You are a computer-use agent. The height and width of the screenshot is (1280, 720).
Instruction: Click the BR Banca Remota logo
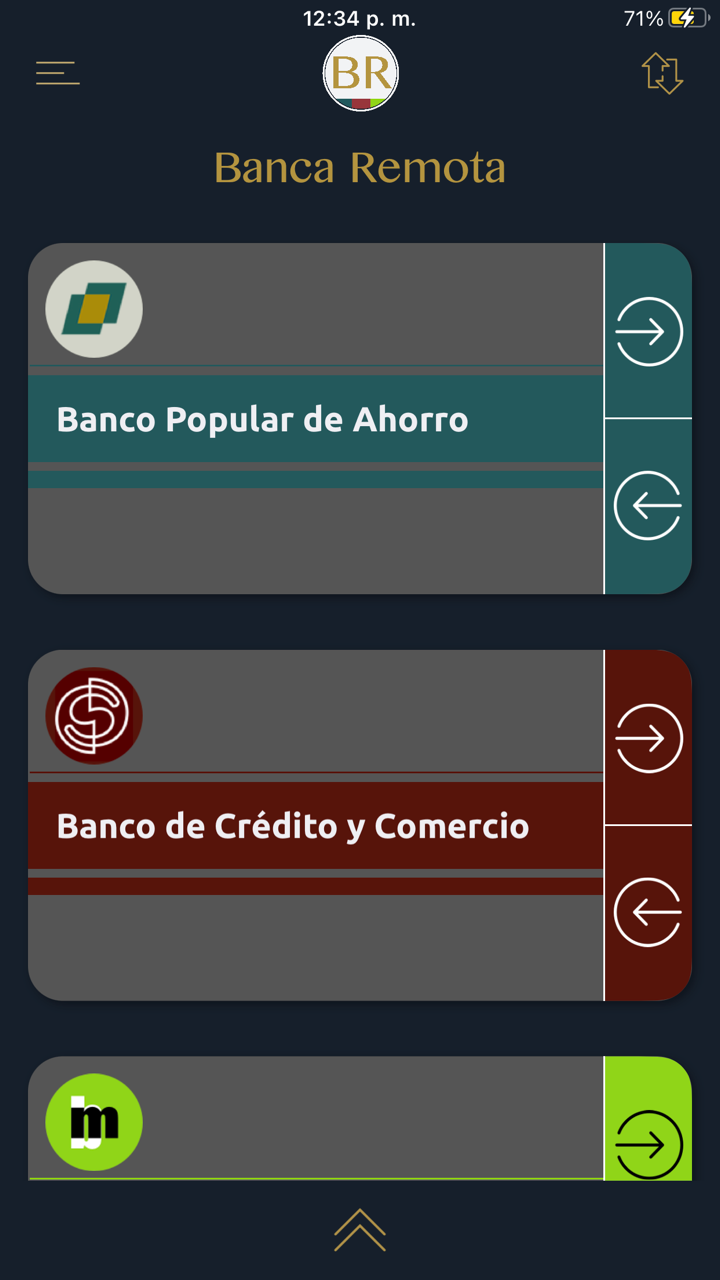(360, 73)
